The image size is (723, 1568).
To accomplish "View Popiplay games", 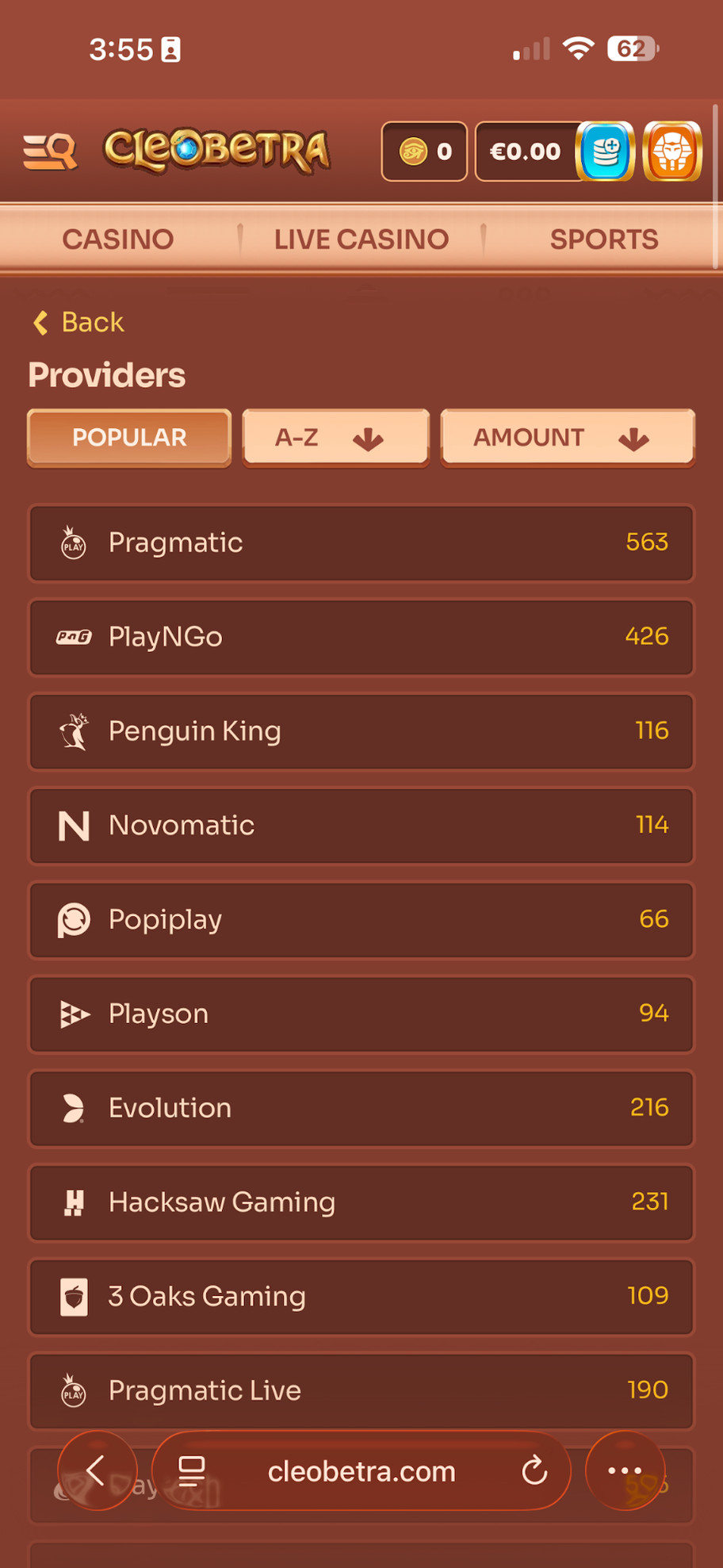I will pyautogui.click(x=361, y=919).
